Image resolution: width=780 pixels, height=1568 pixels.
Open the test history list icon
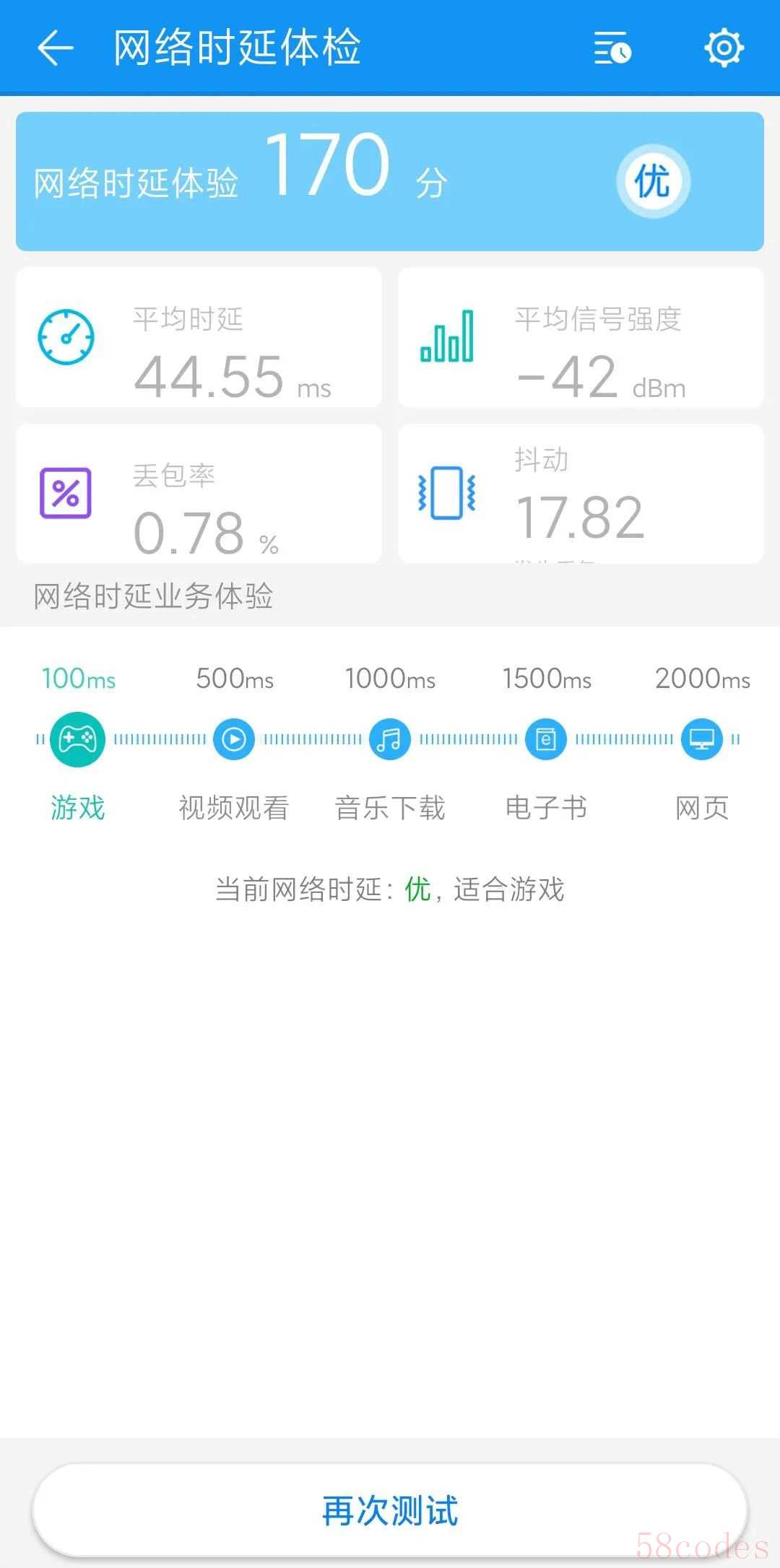pyautogui.click(x=612, y=48)
